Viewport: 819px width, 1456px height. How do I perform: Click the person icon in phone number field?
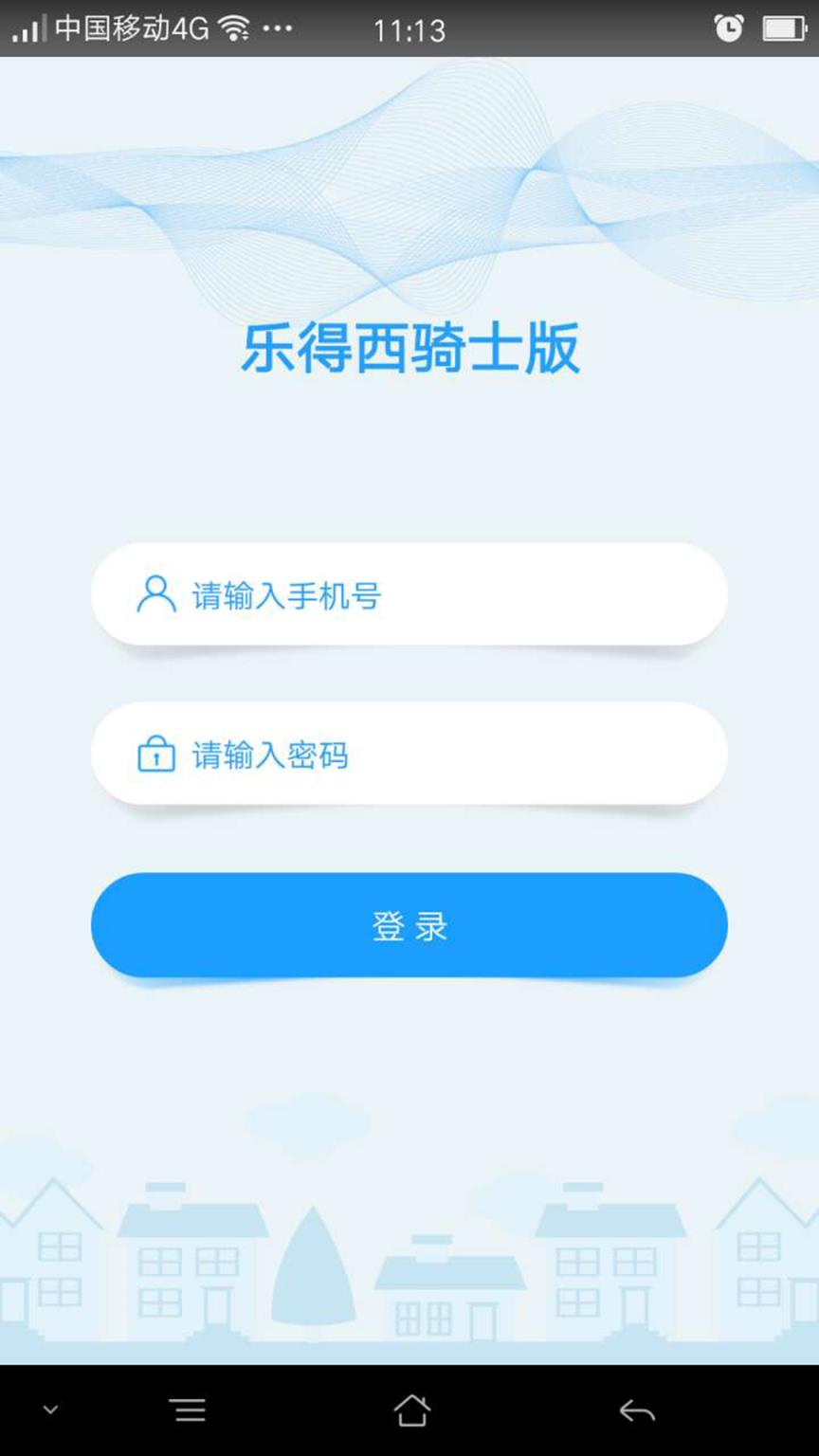155,593
